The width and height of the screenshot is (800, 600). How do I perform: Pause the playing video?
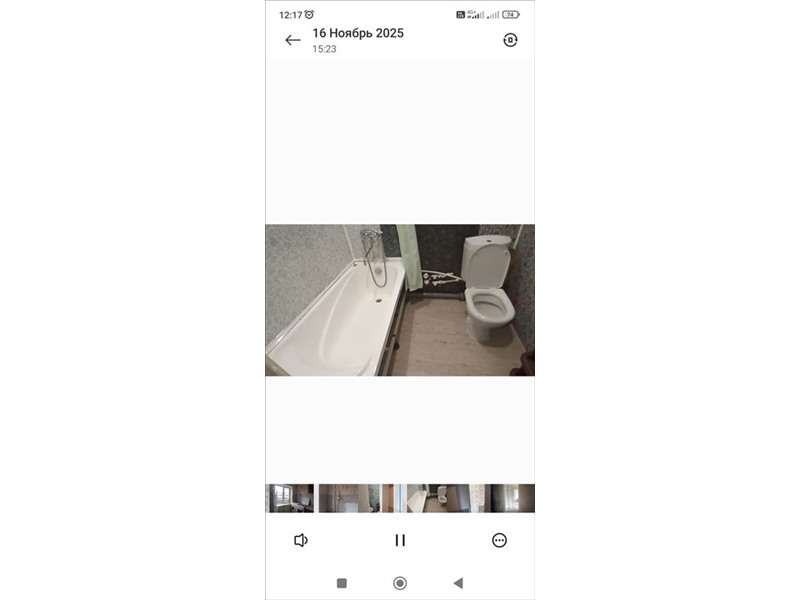point(400,540)
